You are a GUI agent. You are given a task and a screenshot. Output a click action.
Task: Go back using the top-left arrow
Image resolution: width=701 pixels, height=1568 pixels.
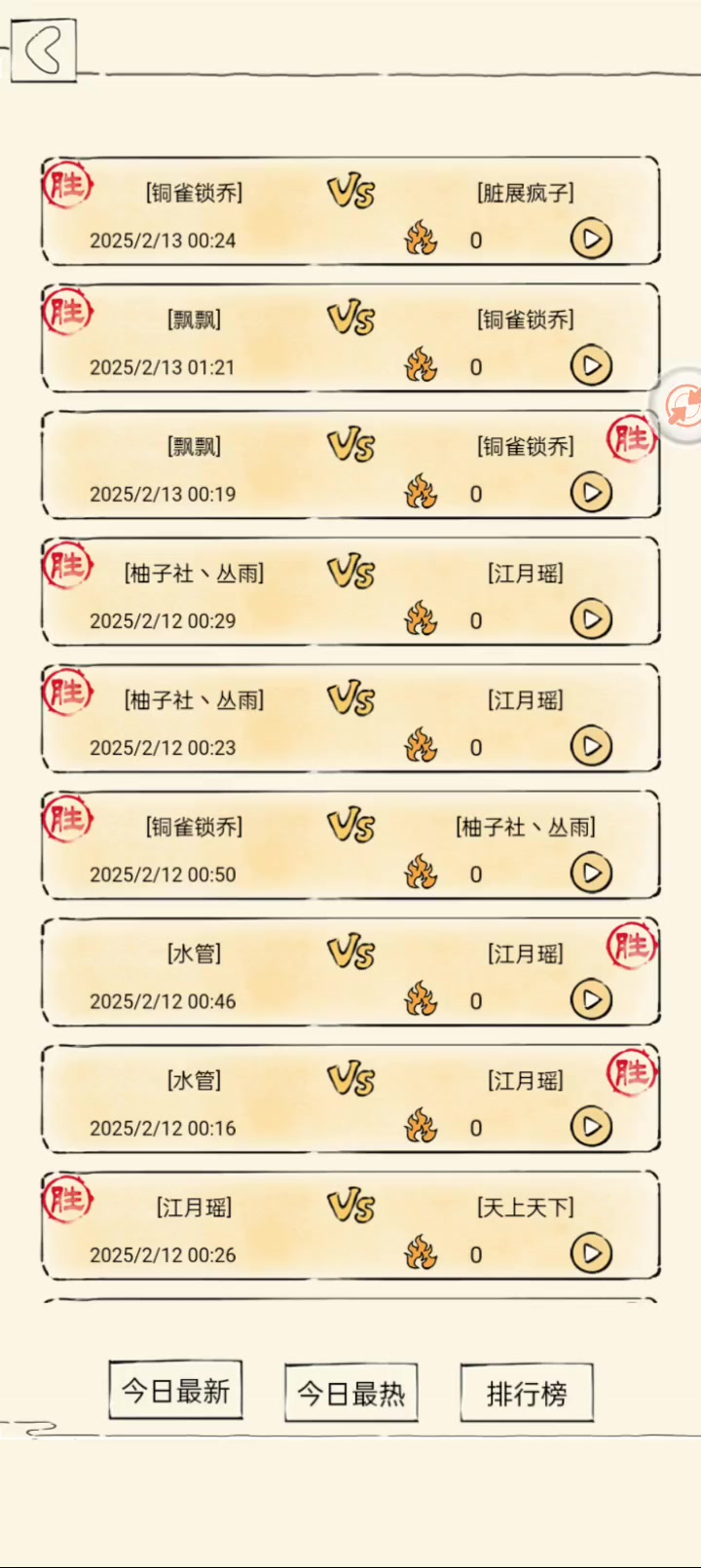pos(45,50)
